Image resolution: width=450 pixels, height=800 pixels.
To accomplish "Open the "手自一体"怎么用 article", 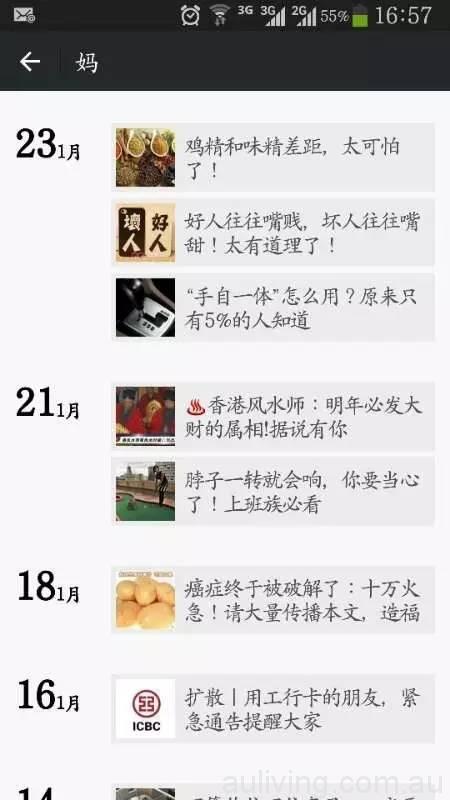I will pyautogui.click(x=273, y=307).
